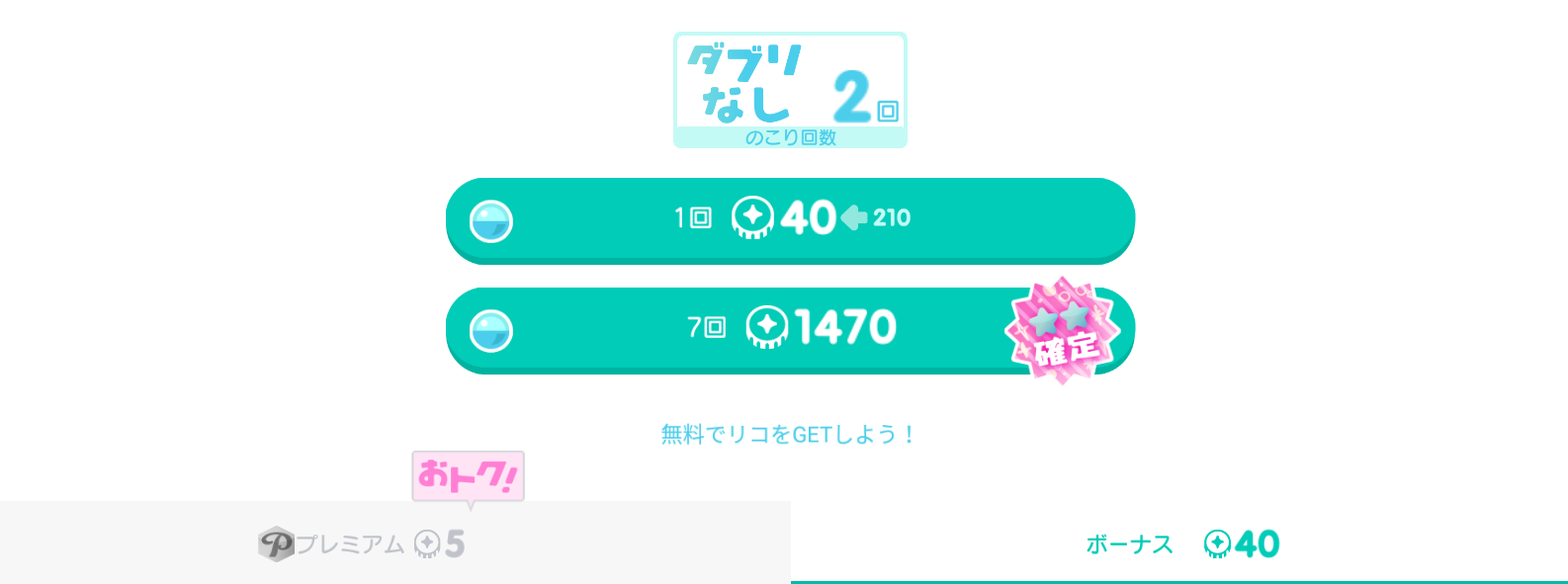1568x584 pixels.
Task: Open the 無料でリコをGETしよう link
Action: pos(788,434)
